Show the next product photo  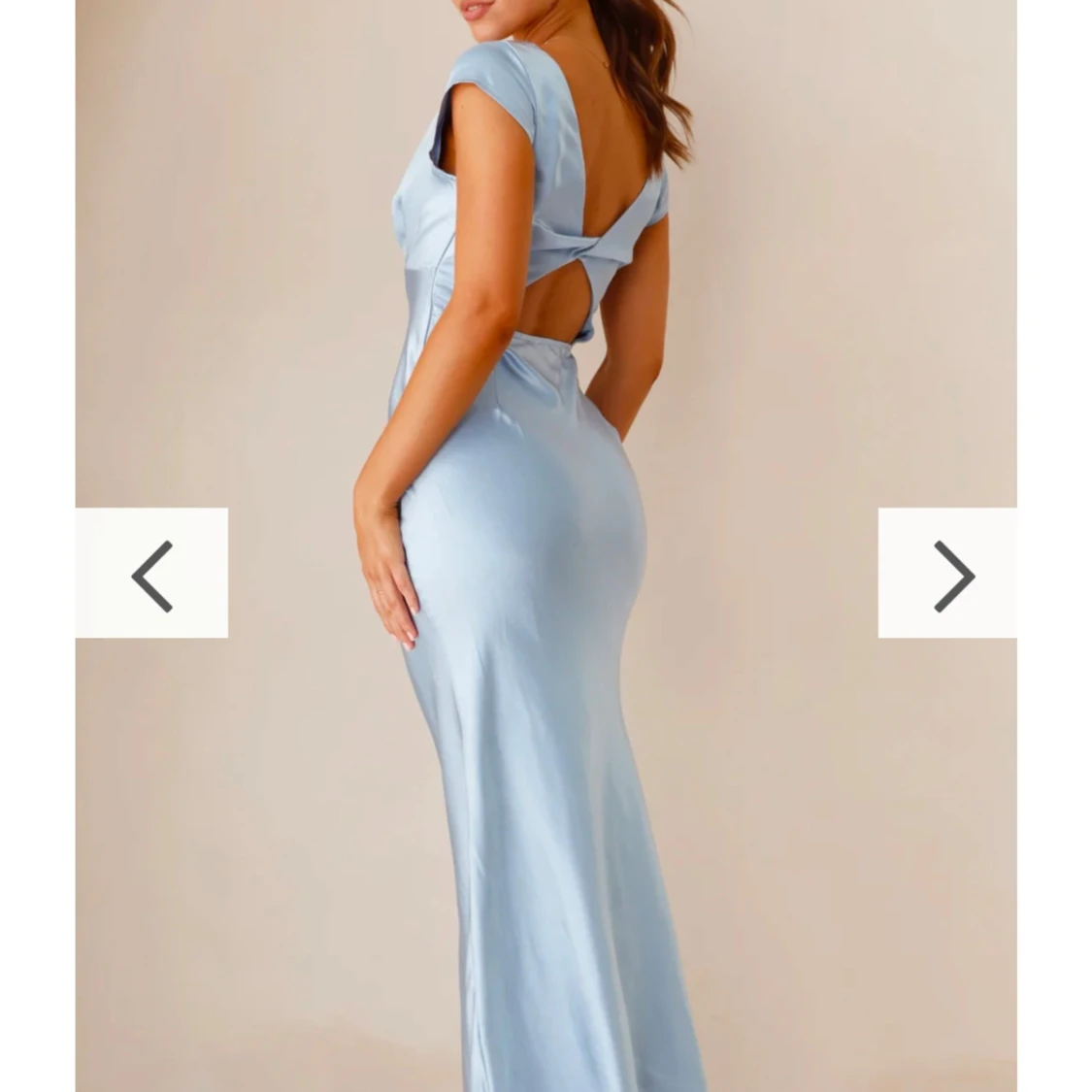[948, 574]
